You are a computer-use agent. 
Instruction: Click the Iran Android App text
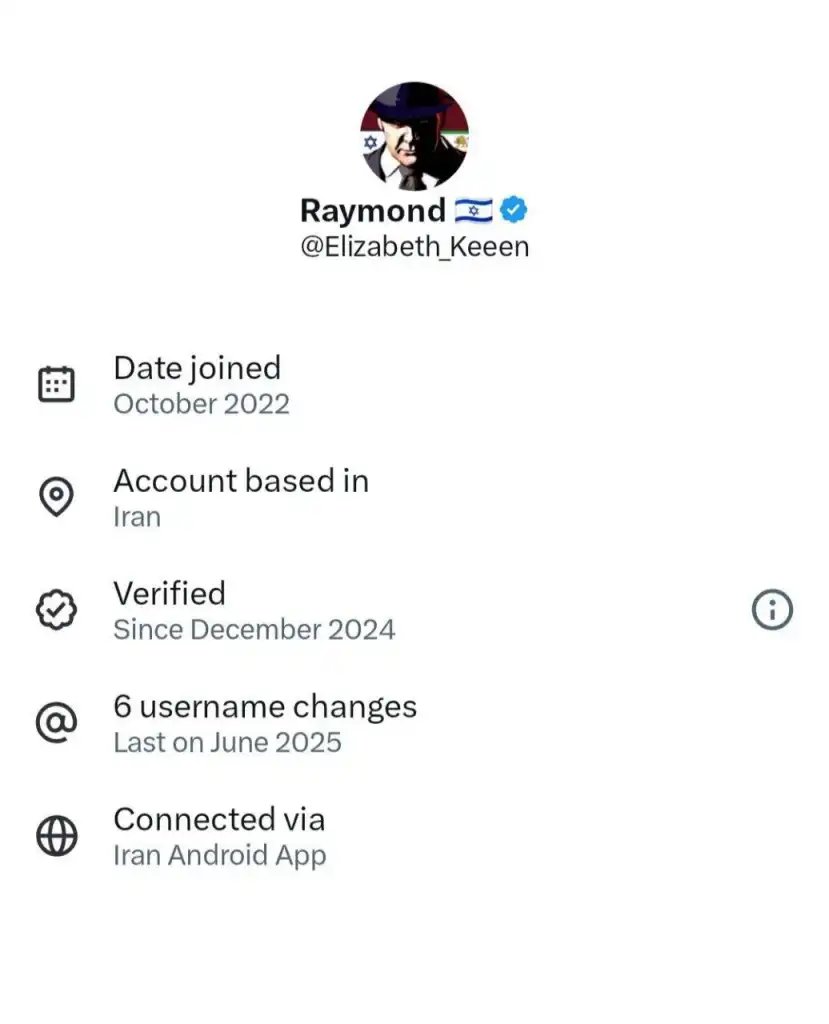pos(220,855)
